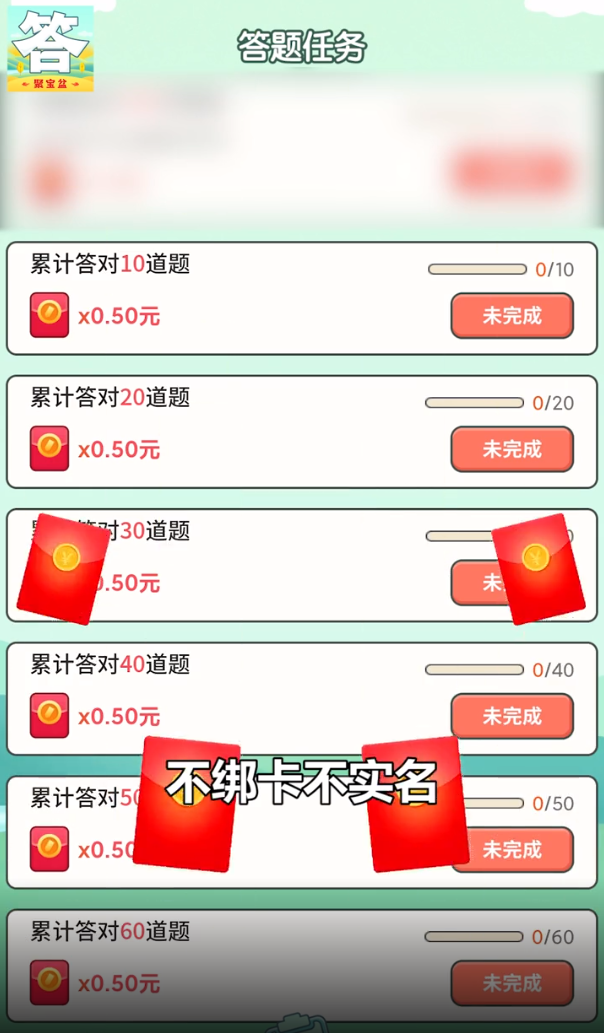Tap 未完成 button for 累计答对10道题
The height and width of the screenshot is (1033, 604).
512,316
